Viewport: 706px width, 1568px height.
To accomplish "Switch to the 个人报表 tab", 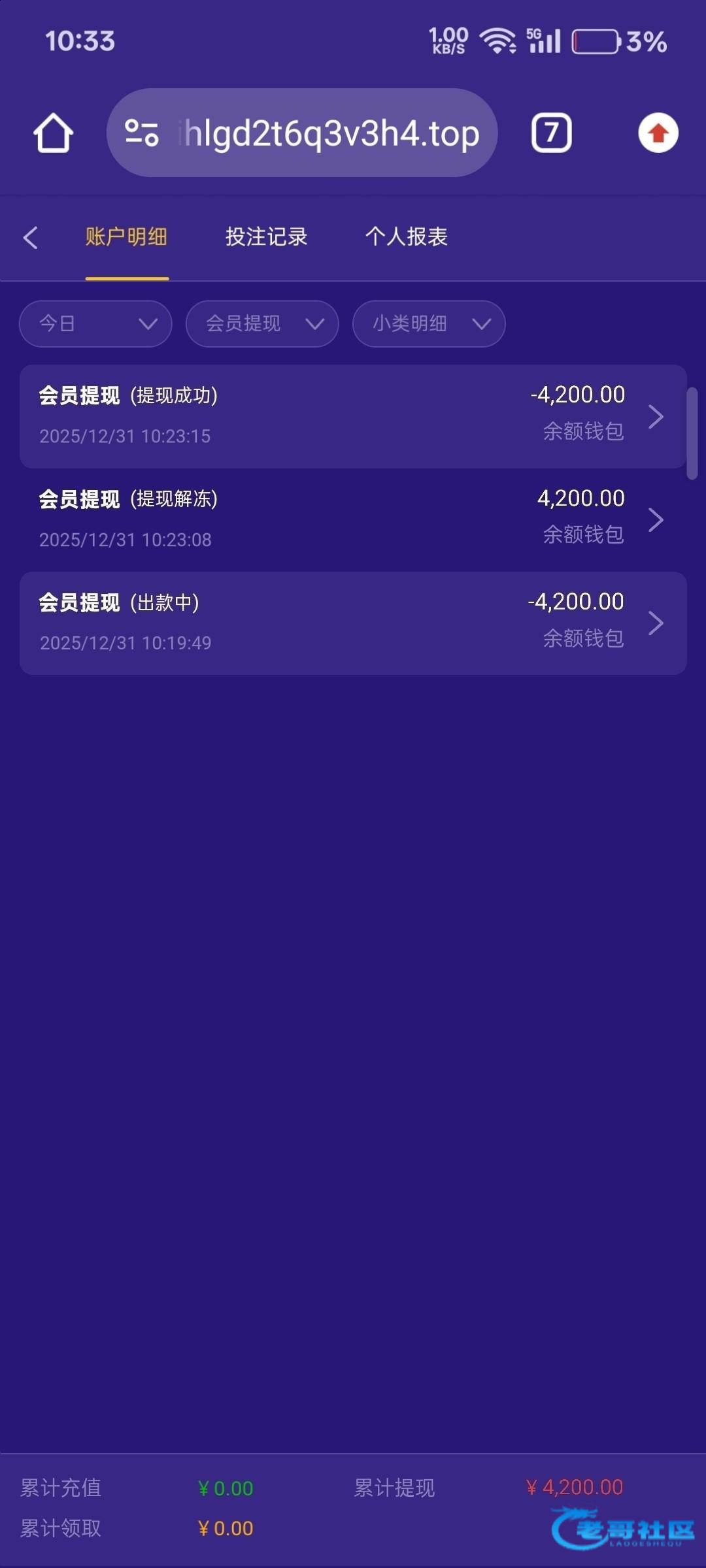I will (406, 237).
